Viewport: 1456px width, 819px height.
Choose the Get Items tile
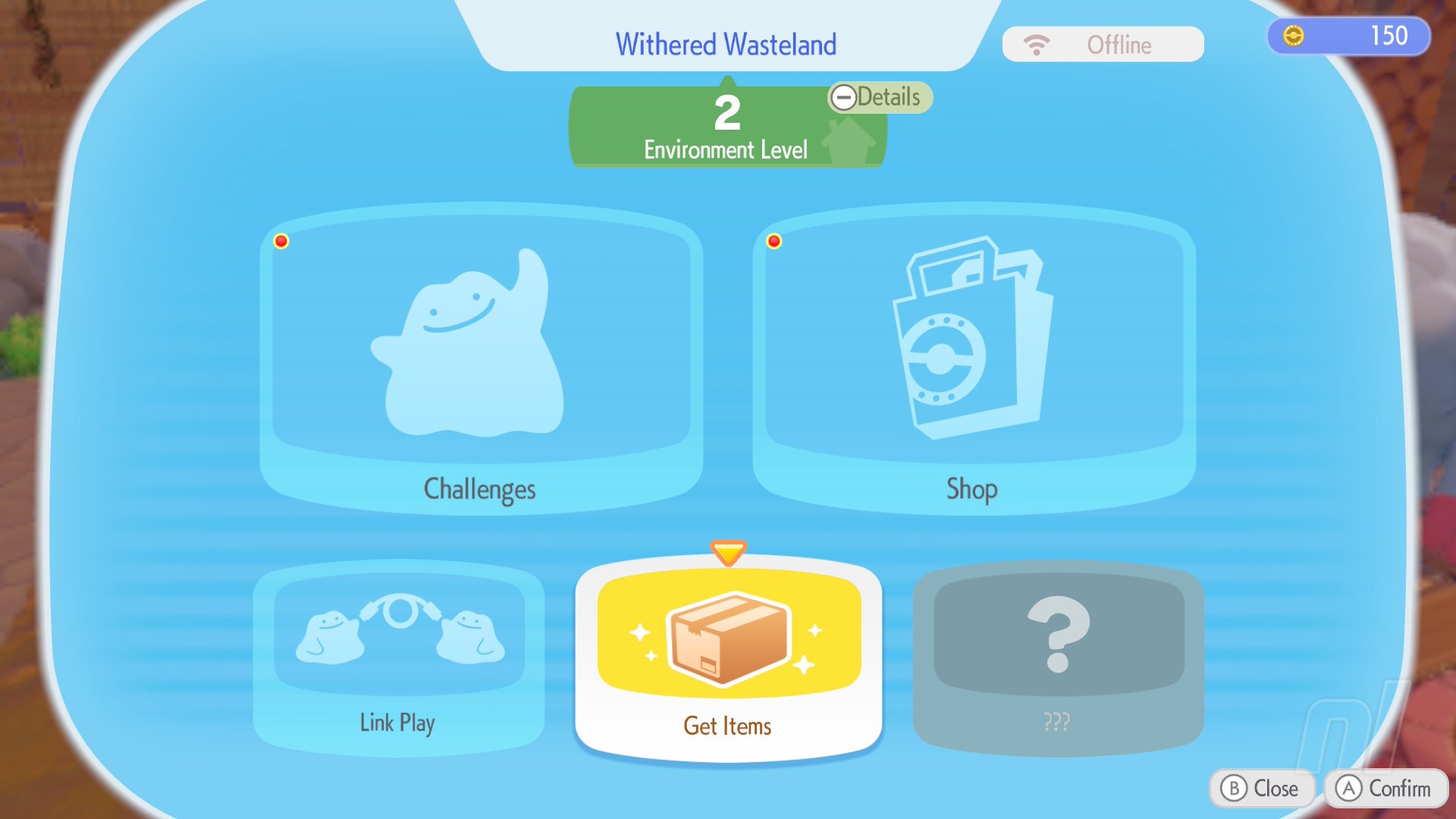728,658
